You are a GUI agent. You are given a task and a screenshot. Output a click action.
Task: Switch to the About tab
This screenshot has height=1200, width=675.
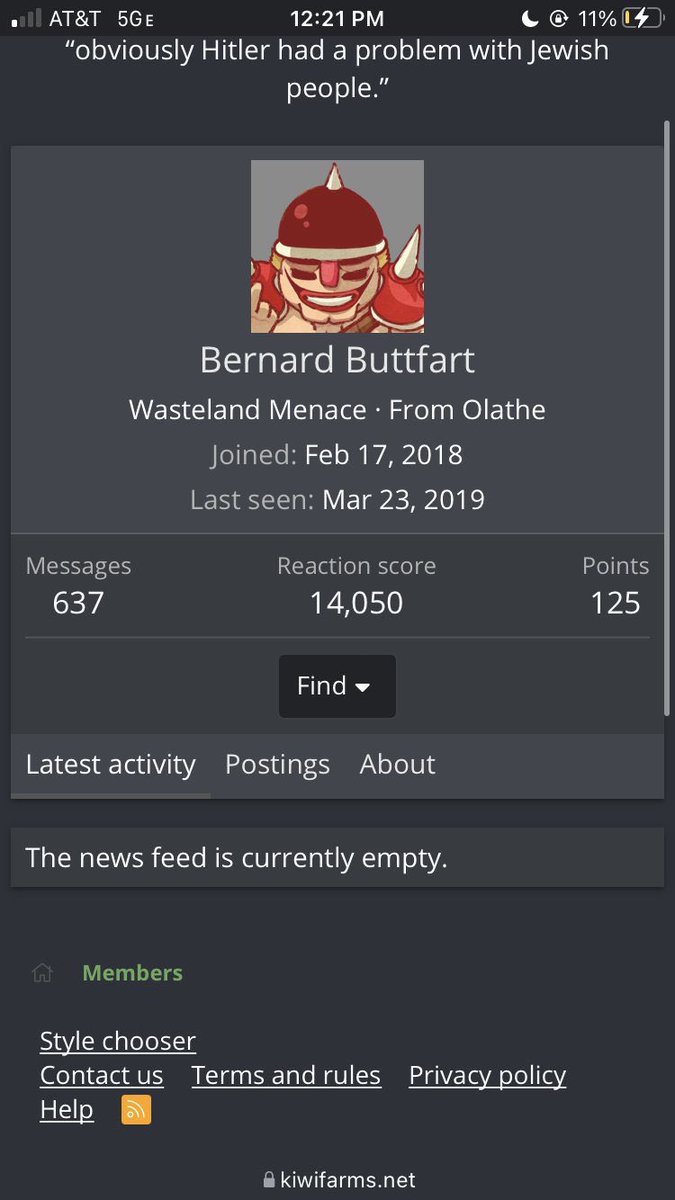397,765
